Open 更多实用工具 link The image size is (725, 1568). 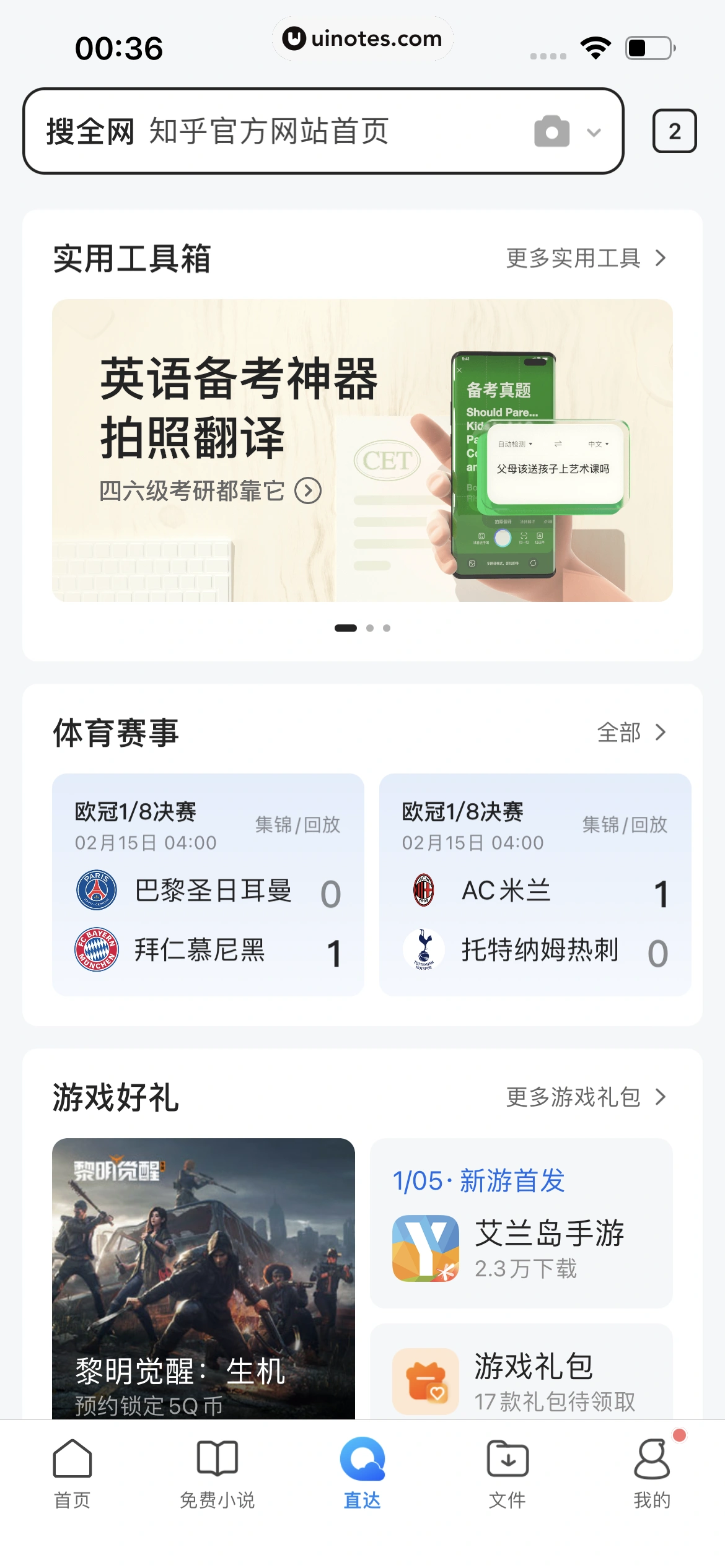click(586, 258)
